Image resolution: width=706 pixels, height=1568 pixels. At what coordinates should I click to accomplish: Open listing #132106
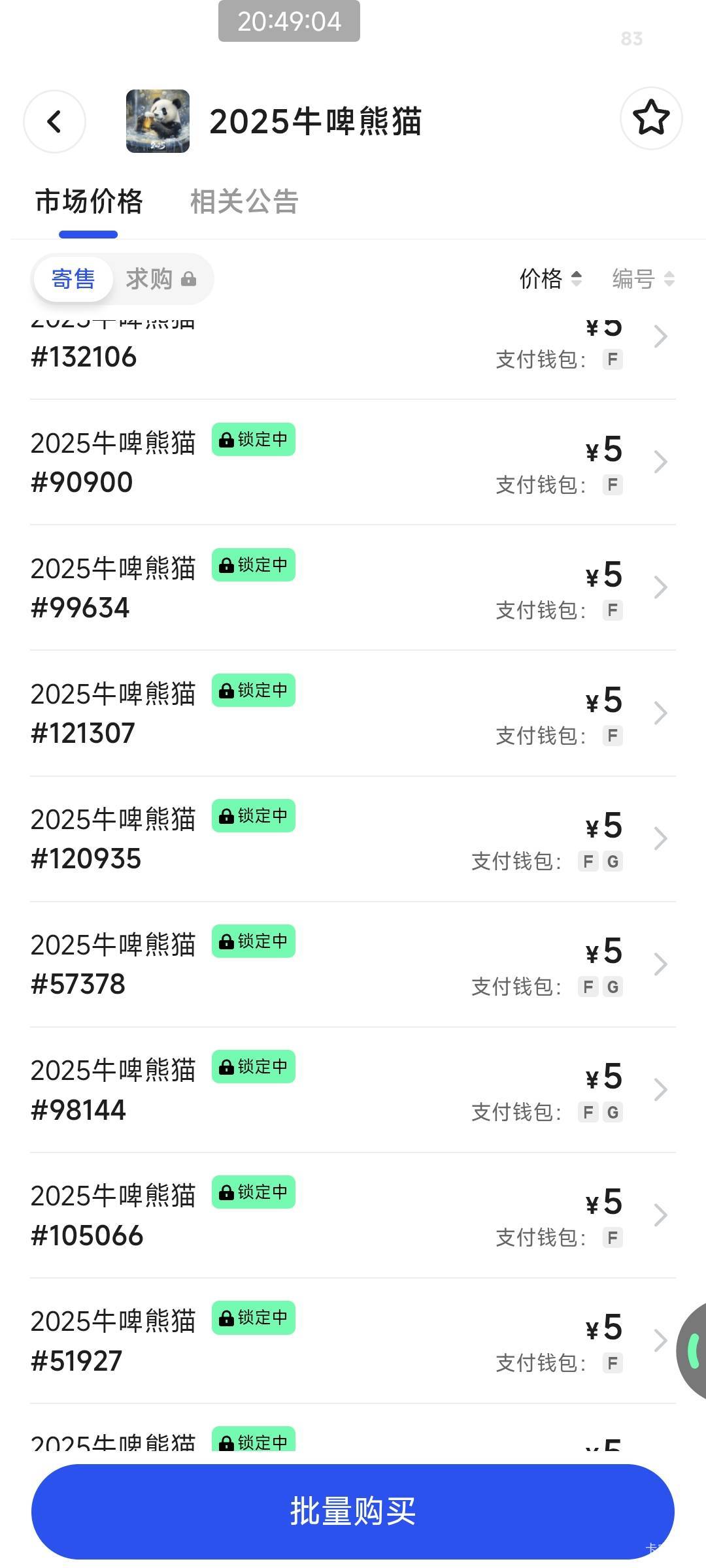pyautogui.click(x=353, y=346)
